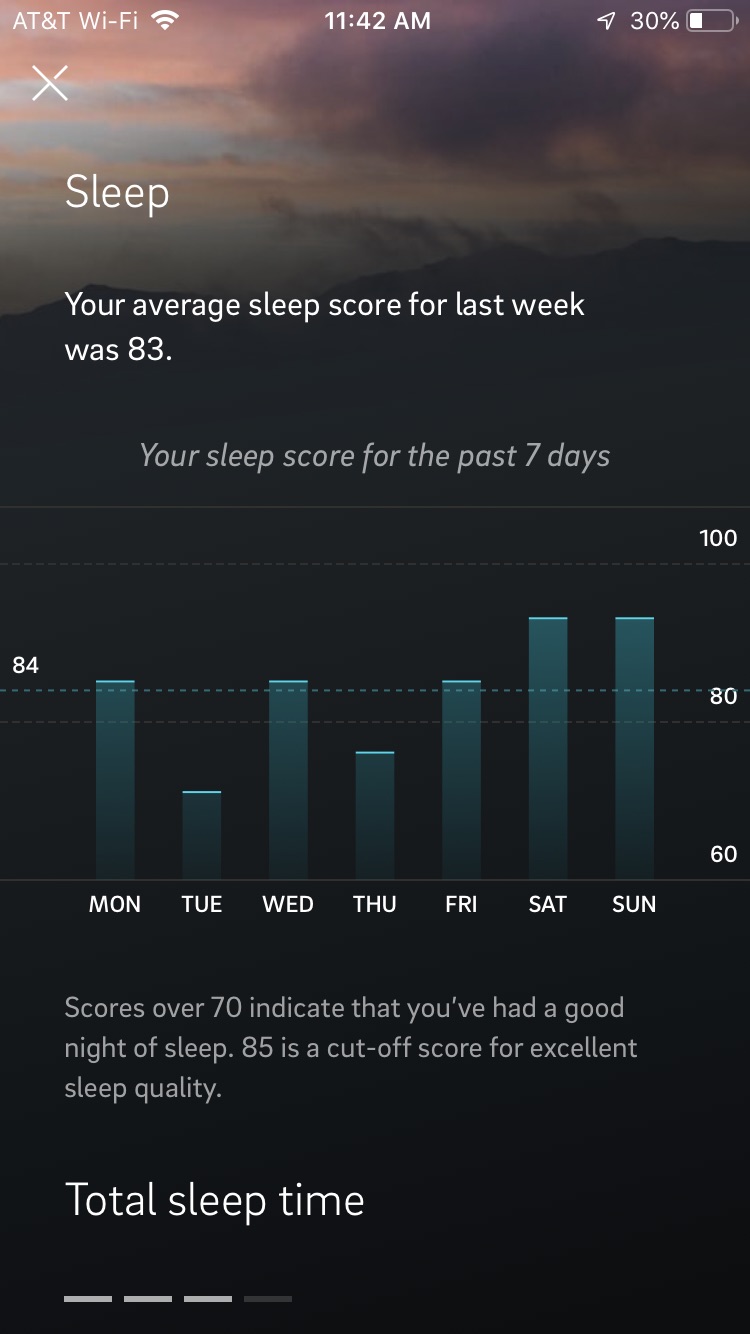Select the TUE sleep score bar

tap(201, 835)
